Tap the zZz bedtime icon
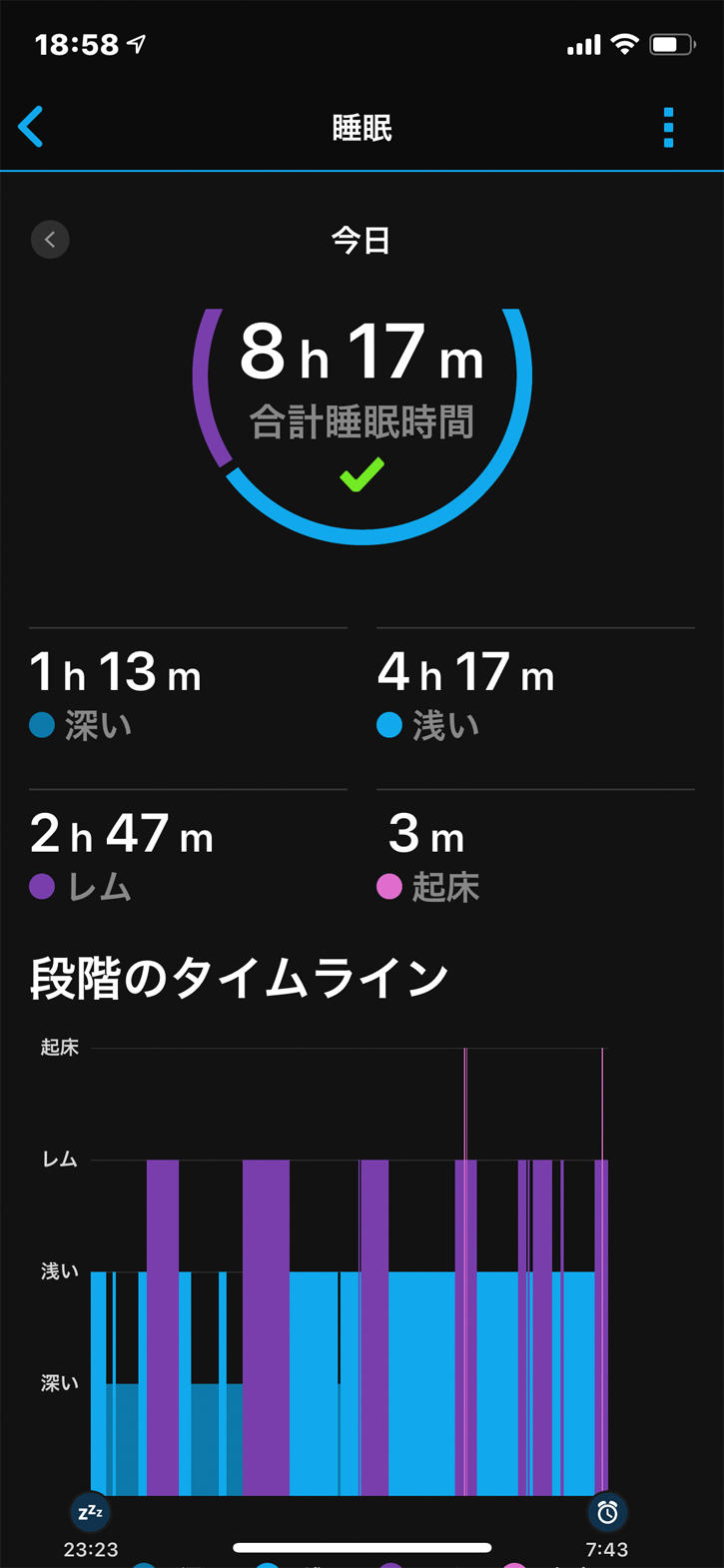724x1568 pixels. (x=90, y=1513)
